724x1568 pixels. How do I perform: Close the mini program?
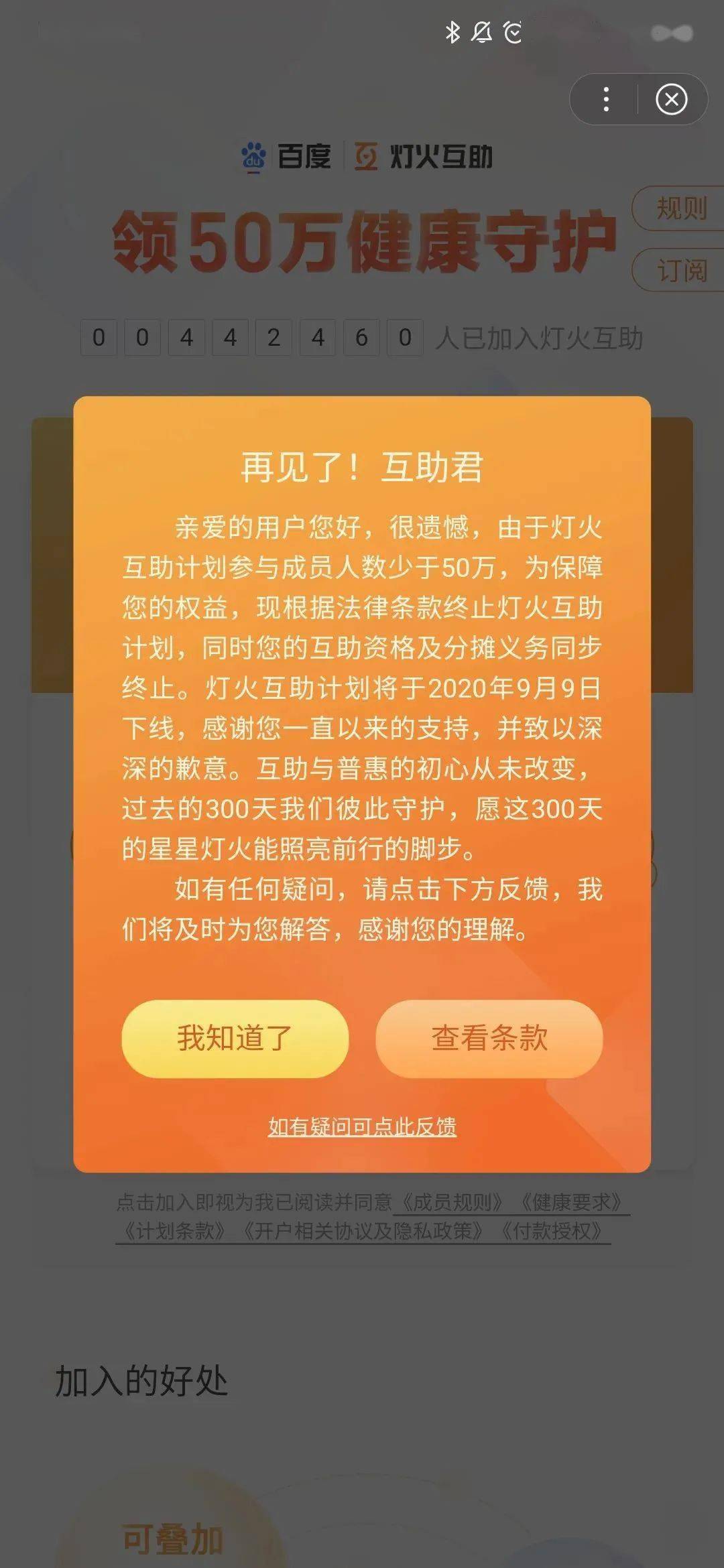(x=671, y=100)
